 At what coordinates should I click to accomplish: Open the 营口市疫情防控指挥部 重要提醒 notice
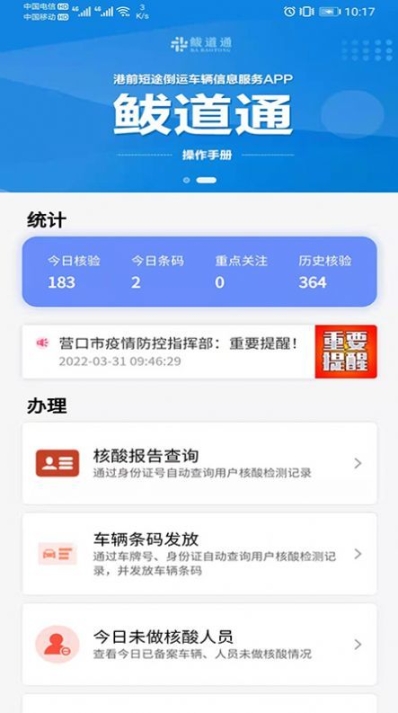tap(199, 351)
